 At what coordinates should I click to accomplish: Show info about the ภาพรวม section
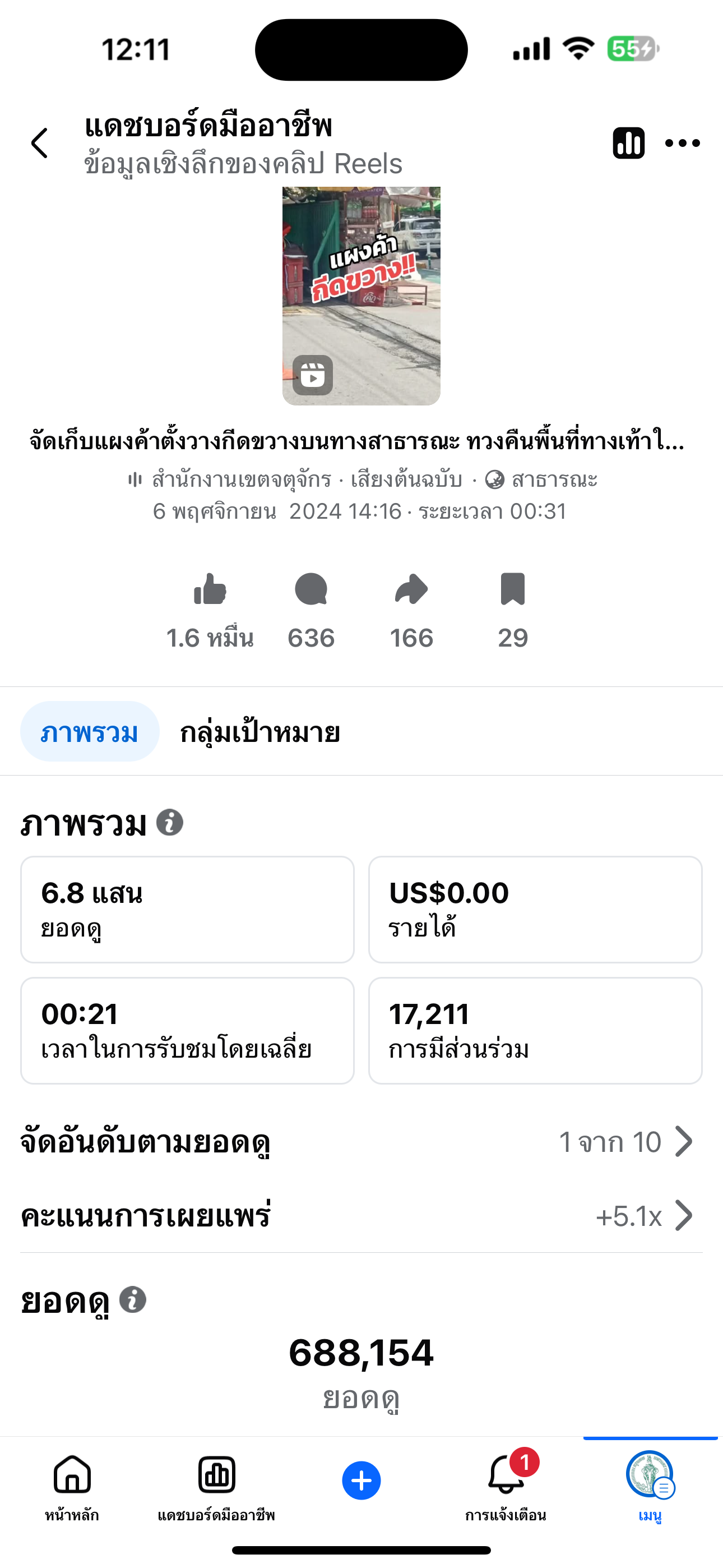[x=170, y=823]
